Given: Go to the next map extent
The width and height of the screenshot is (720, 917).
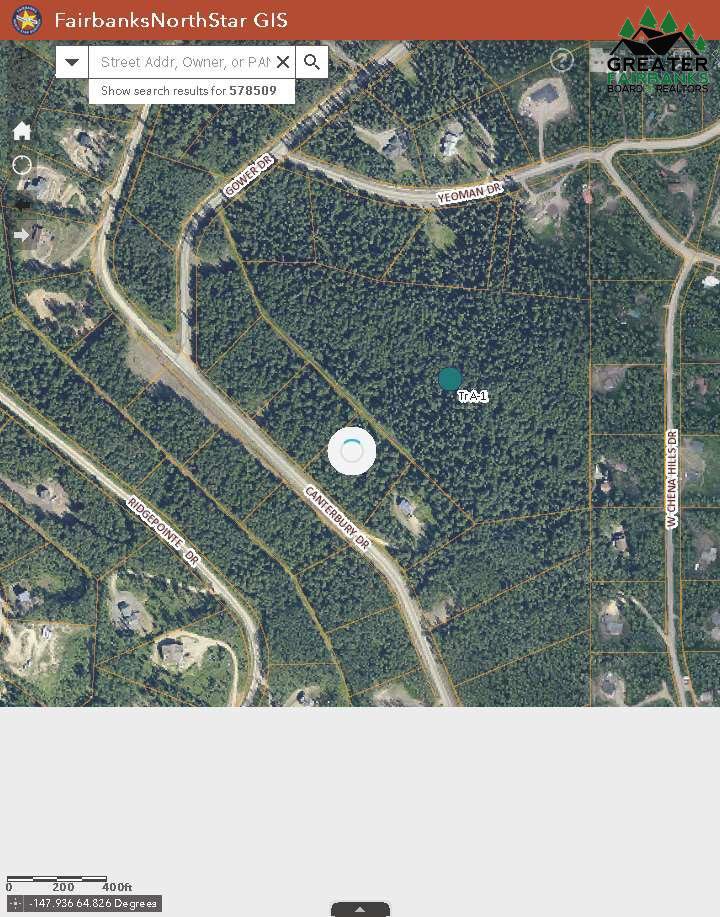Looking at the screenshot, I should tap(21, 236).
